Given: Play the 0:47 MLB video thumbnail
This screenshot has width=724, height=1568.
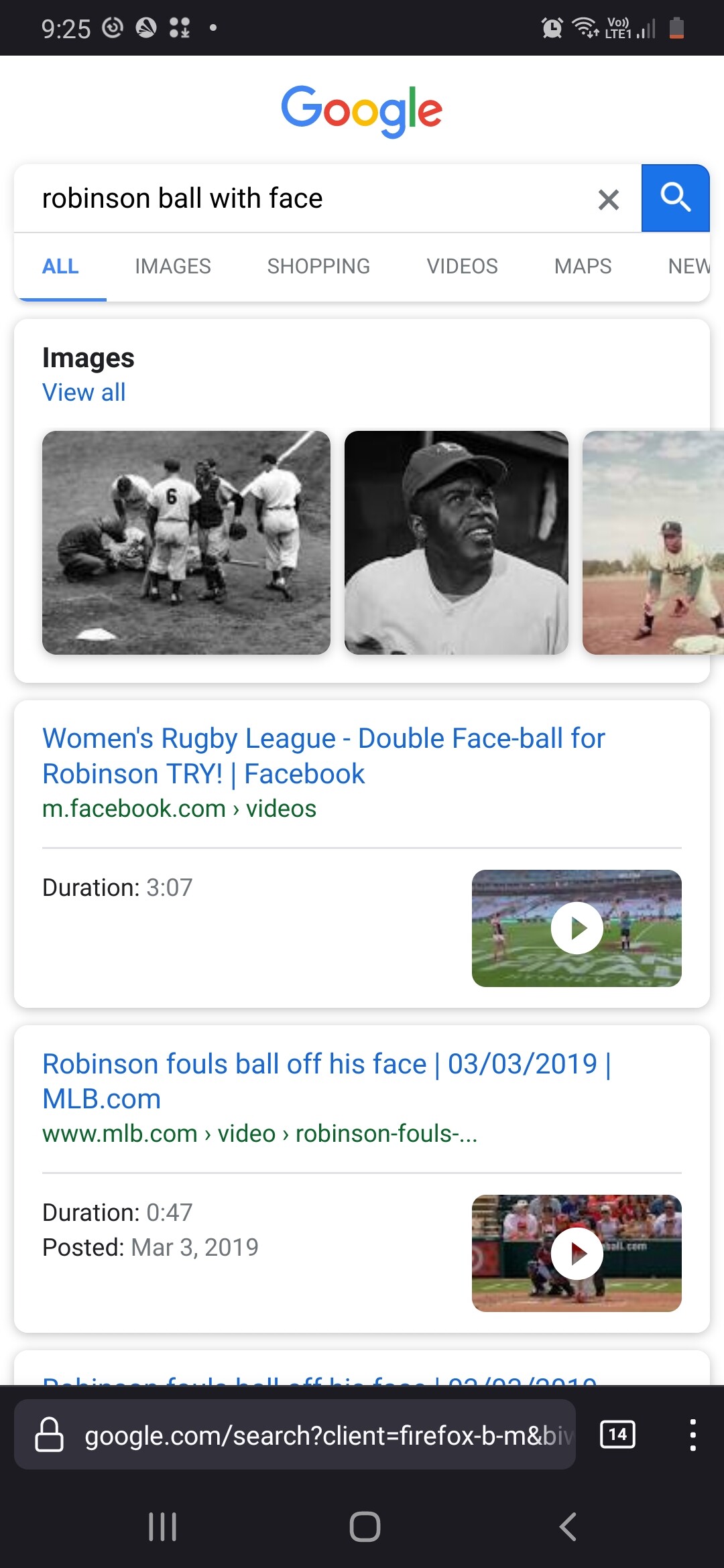Looking at the screenshot, I should tap(577, 1253).
